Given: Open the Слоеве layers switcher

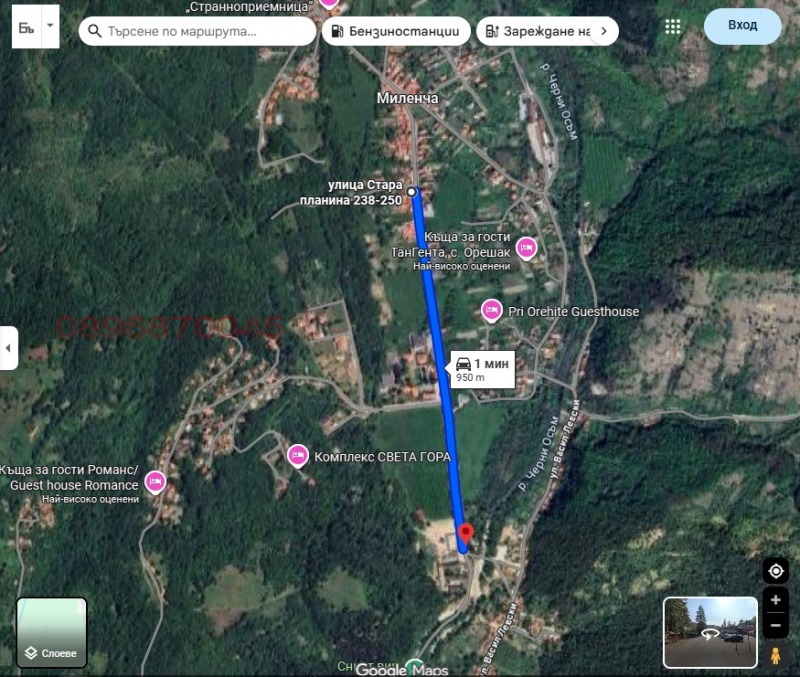Looking at the screenshot, I should pos(51,632).
